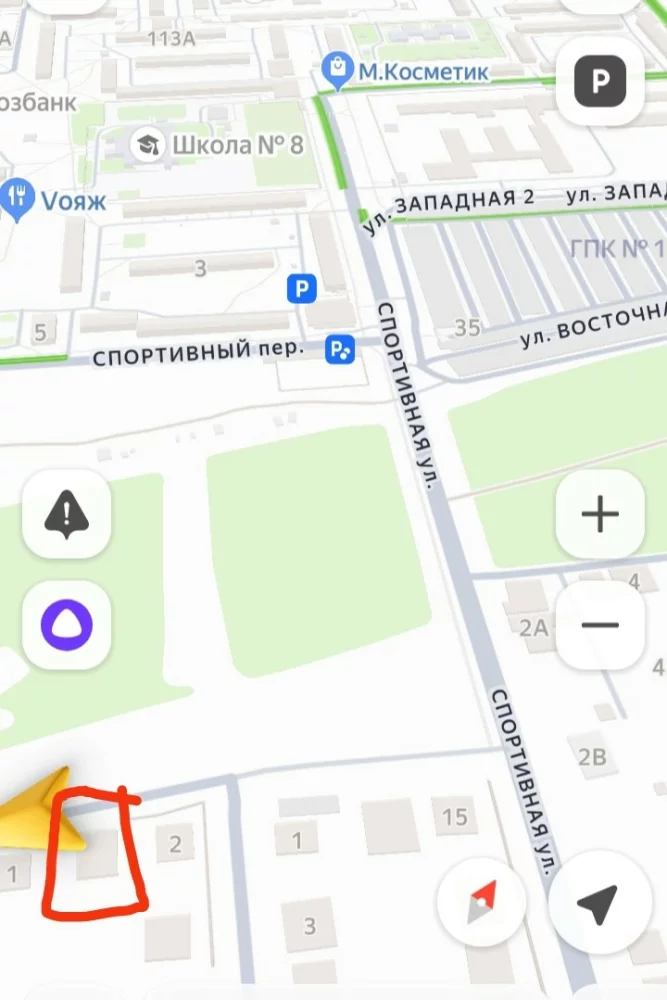
Task: Zoom out the map with minus
Action: (600, 625)
